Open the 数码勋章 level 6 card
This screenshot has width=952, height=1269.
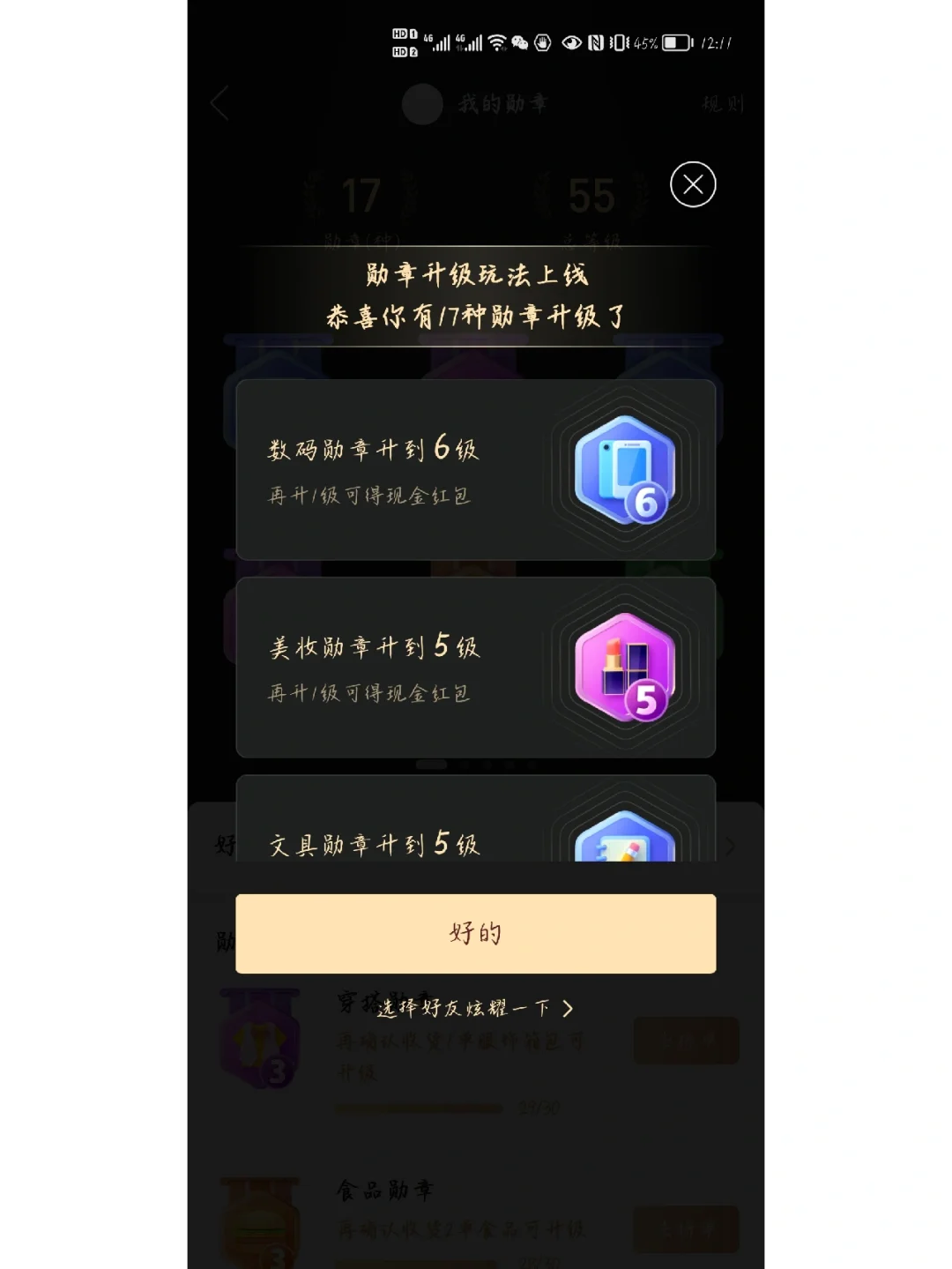[x=475, y=470]
